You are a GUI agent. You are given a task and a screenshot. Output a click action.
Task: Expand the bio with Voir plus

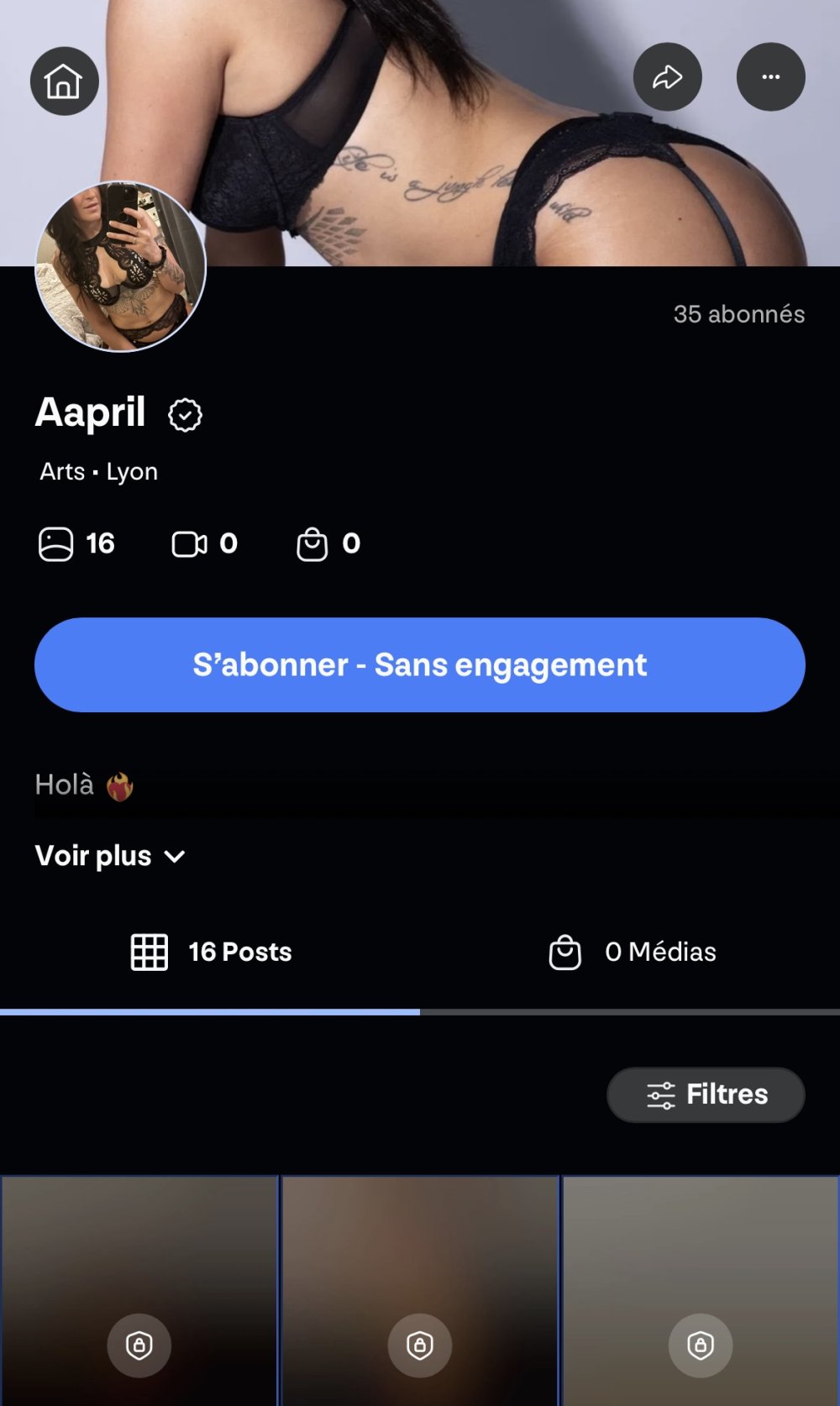(110, 856)
